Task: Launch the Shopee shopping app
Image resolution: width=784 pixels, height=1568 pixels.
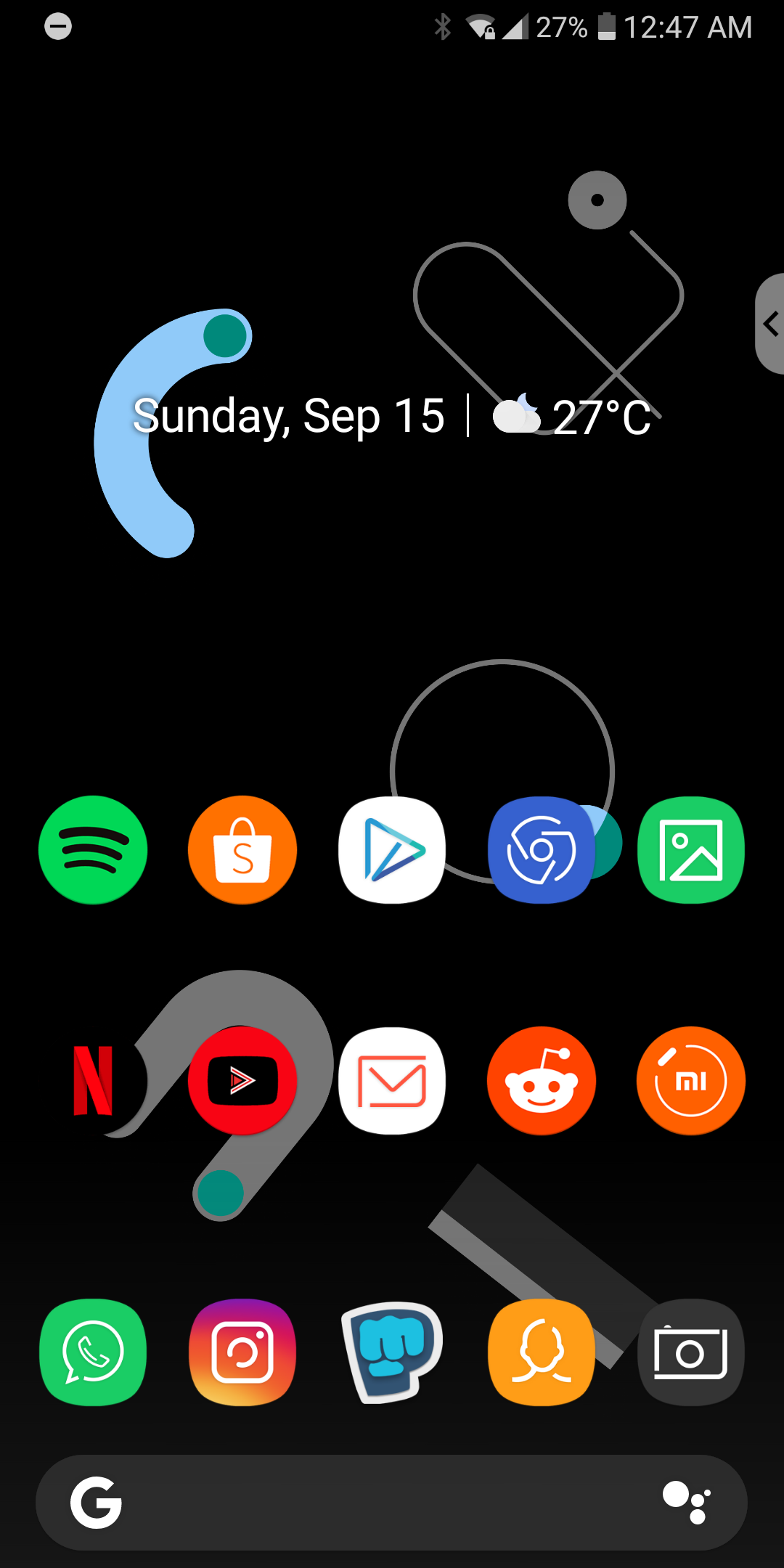Action: click(242, 849)
